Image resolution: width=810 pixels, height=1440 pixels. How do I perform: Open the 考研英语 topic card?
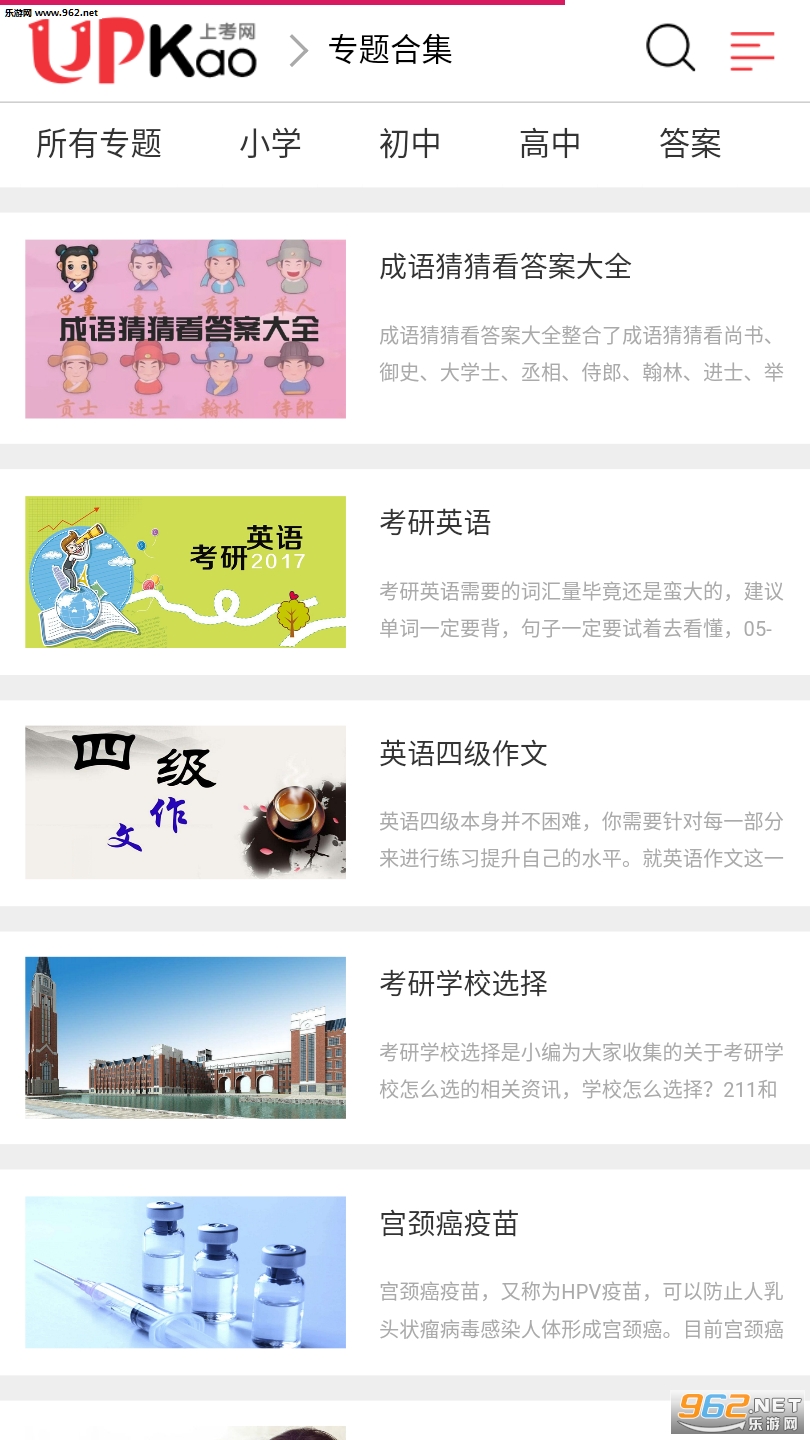[405, 572]
